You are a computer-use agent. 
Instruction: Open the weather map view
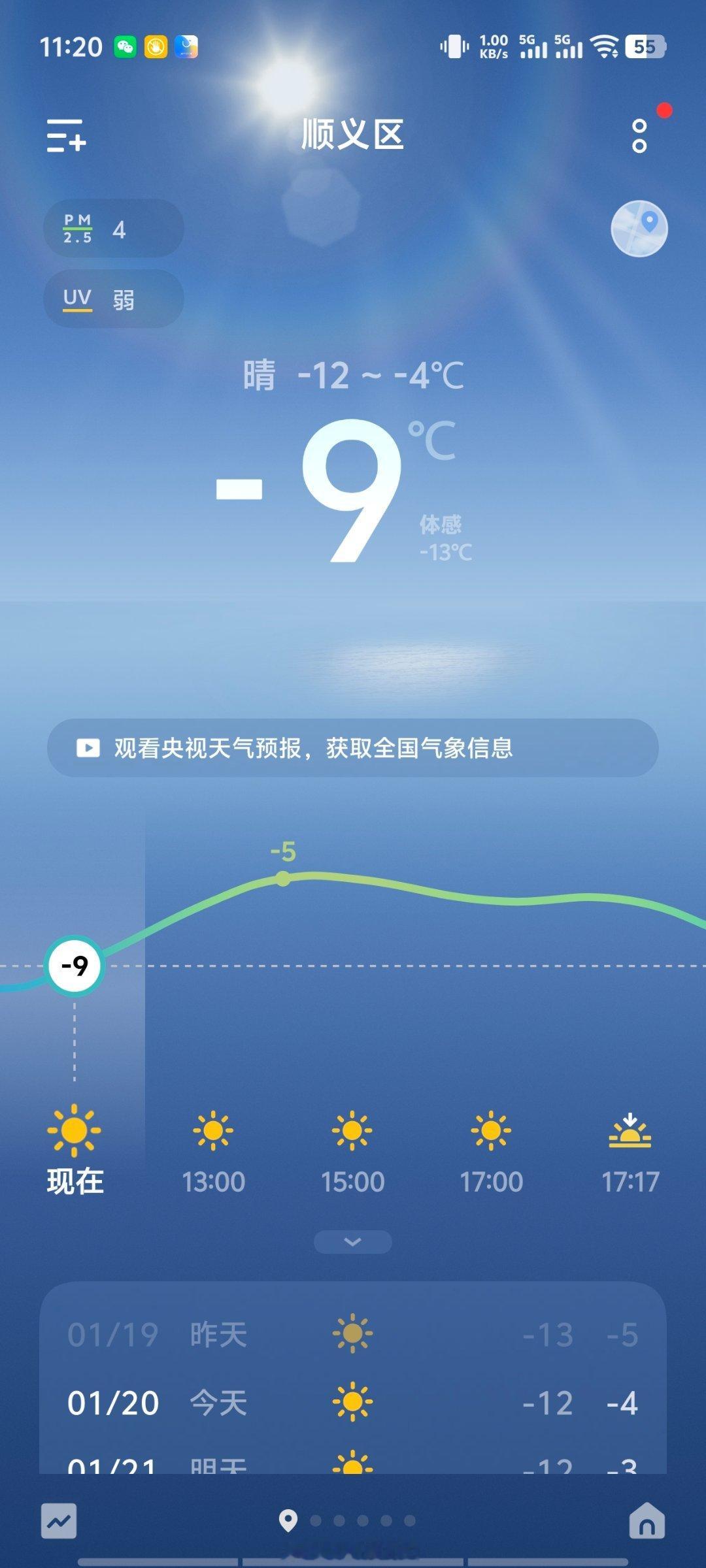[x=639, y=228]
